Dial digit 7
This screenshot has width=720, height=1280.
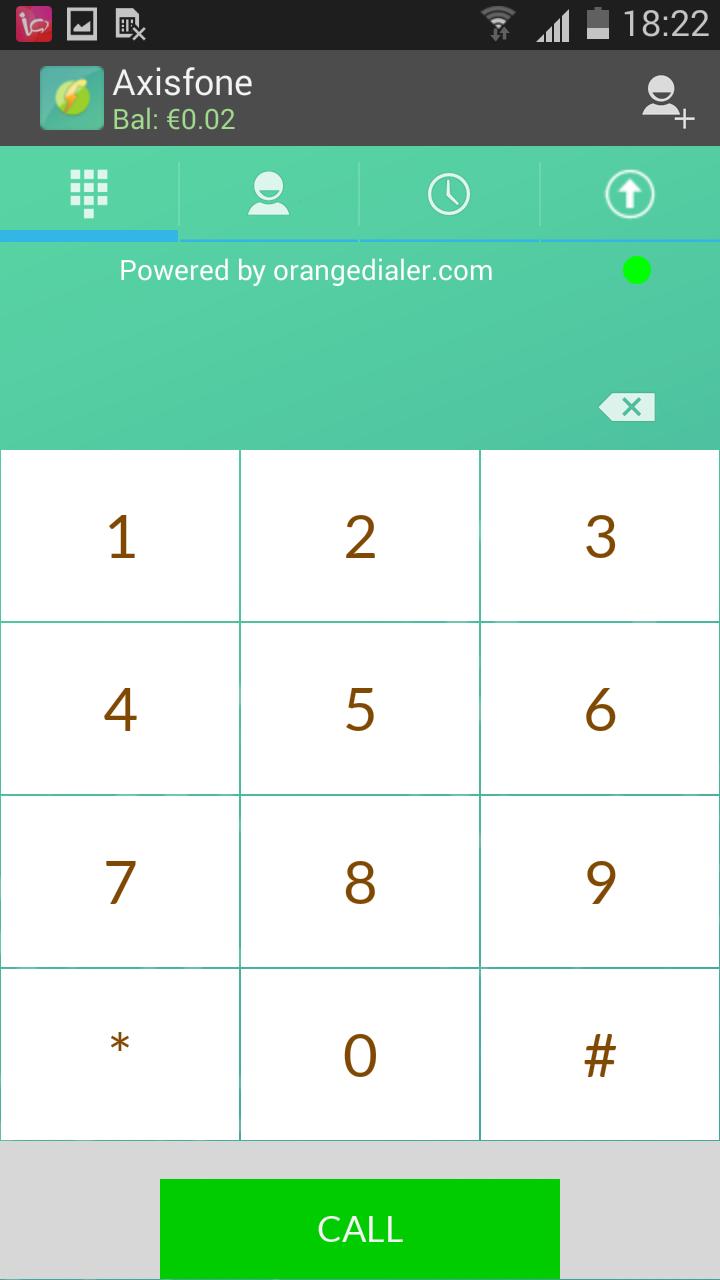(x=120, y=882)
